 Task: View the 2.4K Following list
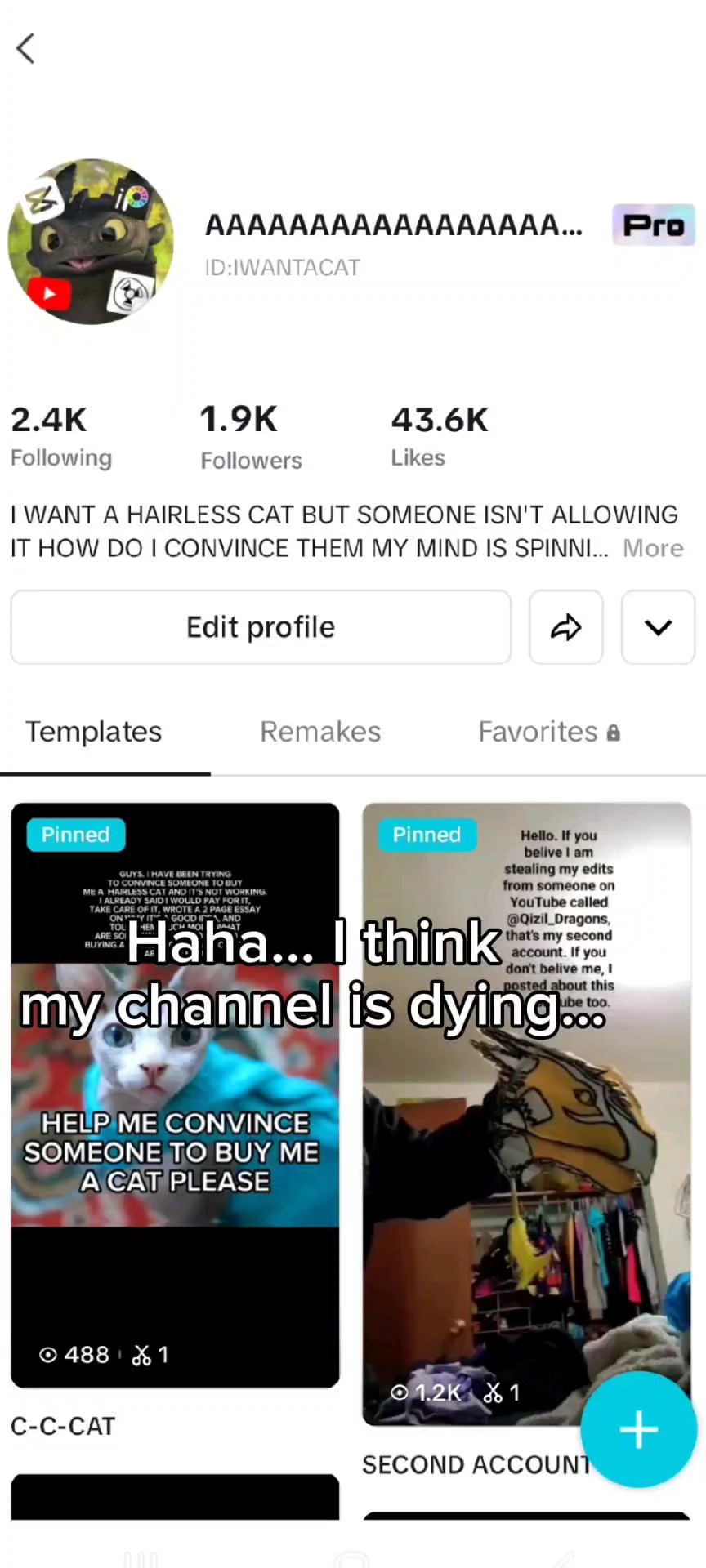(60, 437)
